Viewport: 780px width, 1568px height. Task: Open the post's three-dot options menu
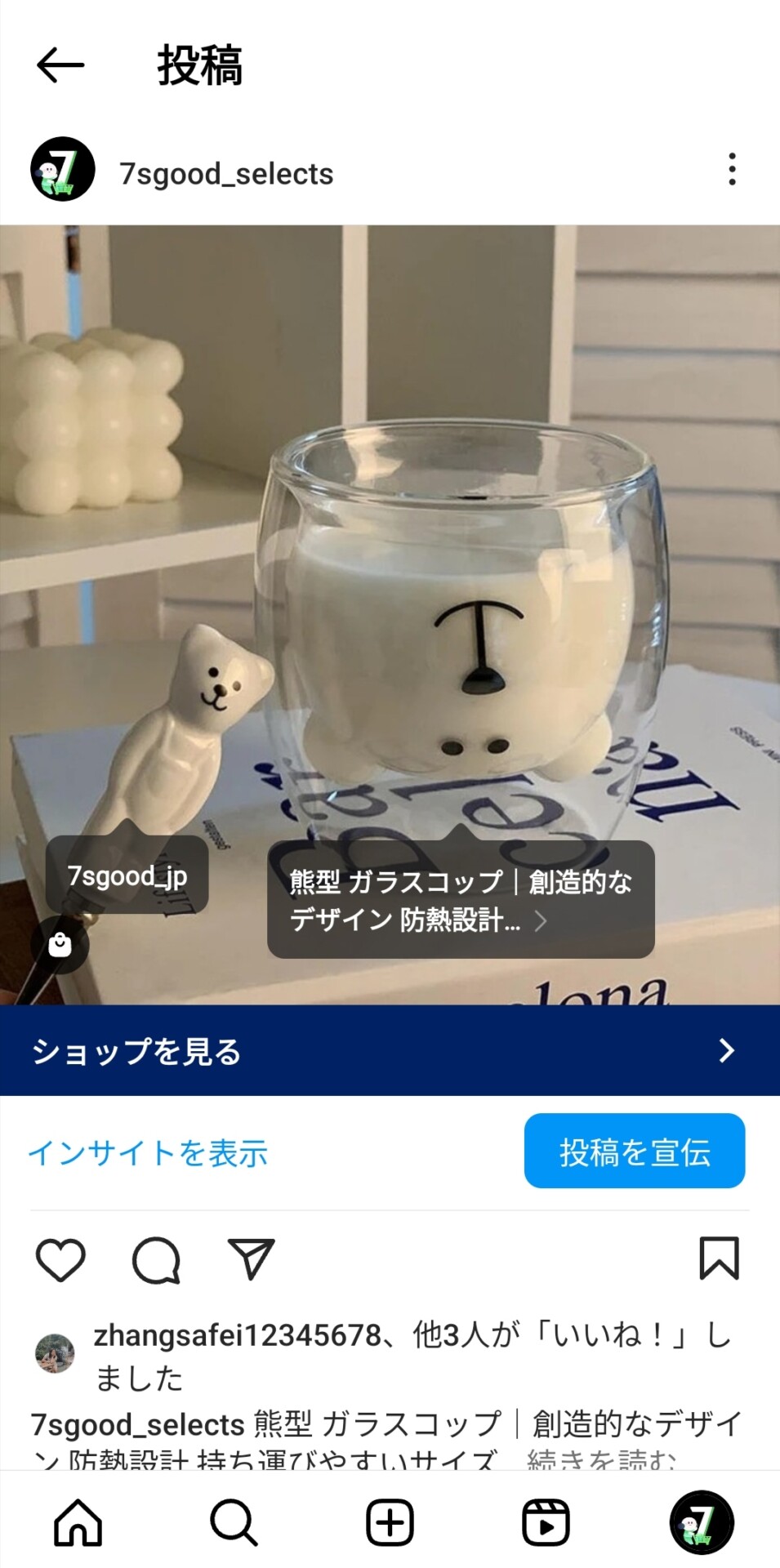[732, 169]
